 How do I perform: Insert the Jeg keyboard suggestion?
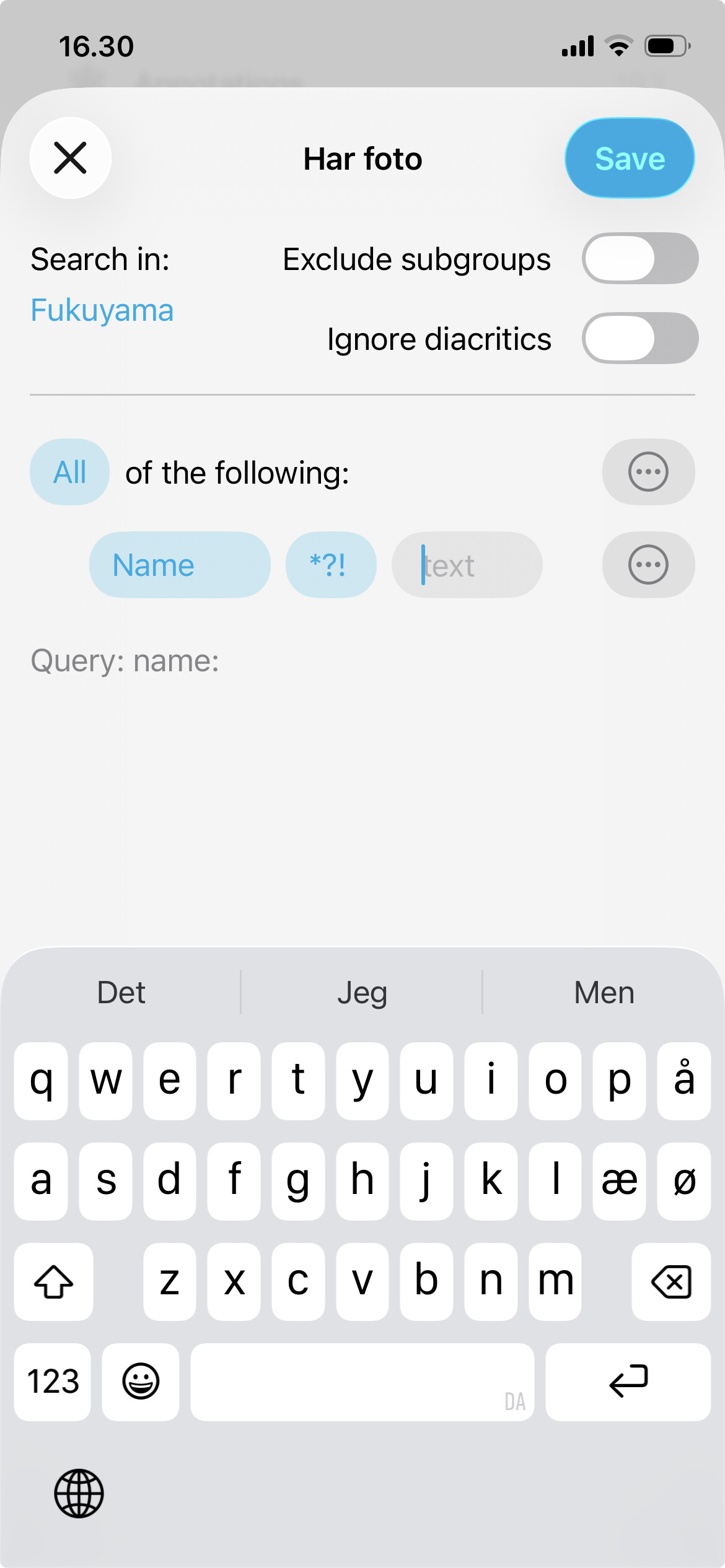362,993
